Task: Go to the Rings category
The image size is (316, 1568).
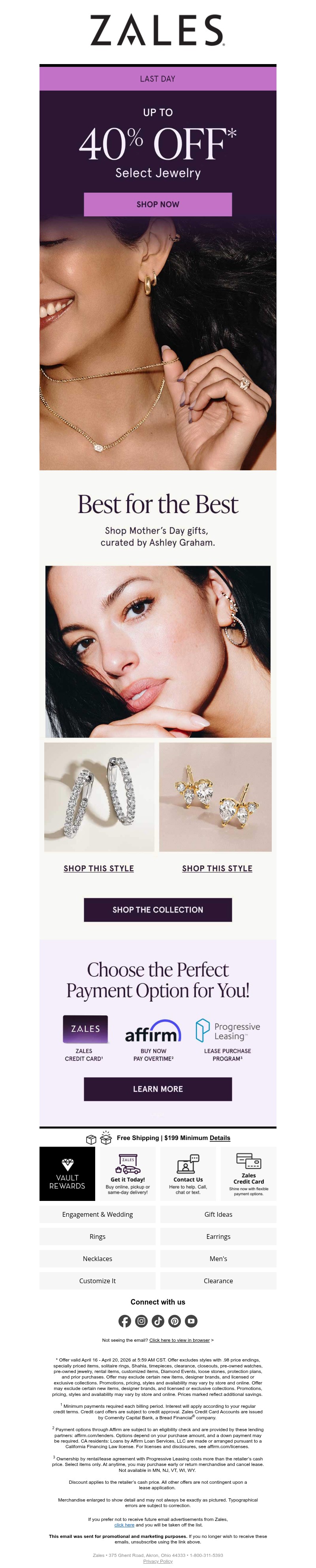Action: [97, 1236]
